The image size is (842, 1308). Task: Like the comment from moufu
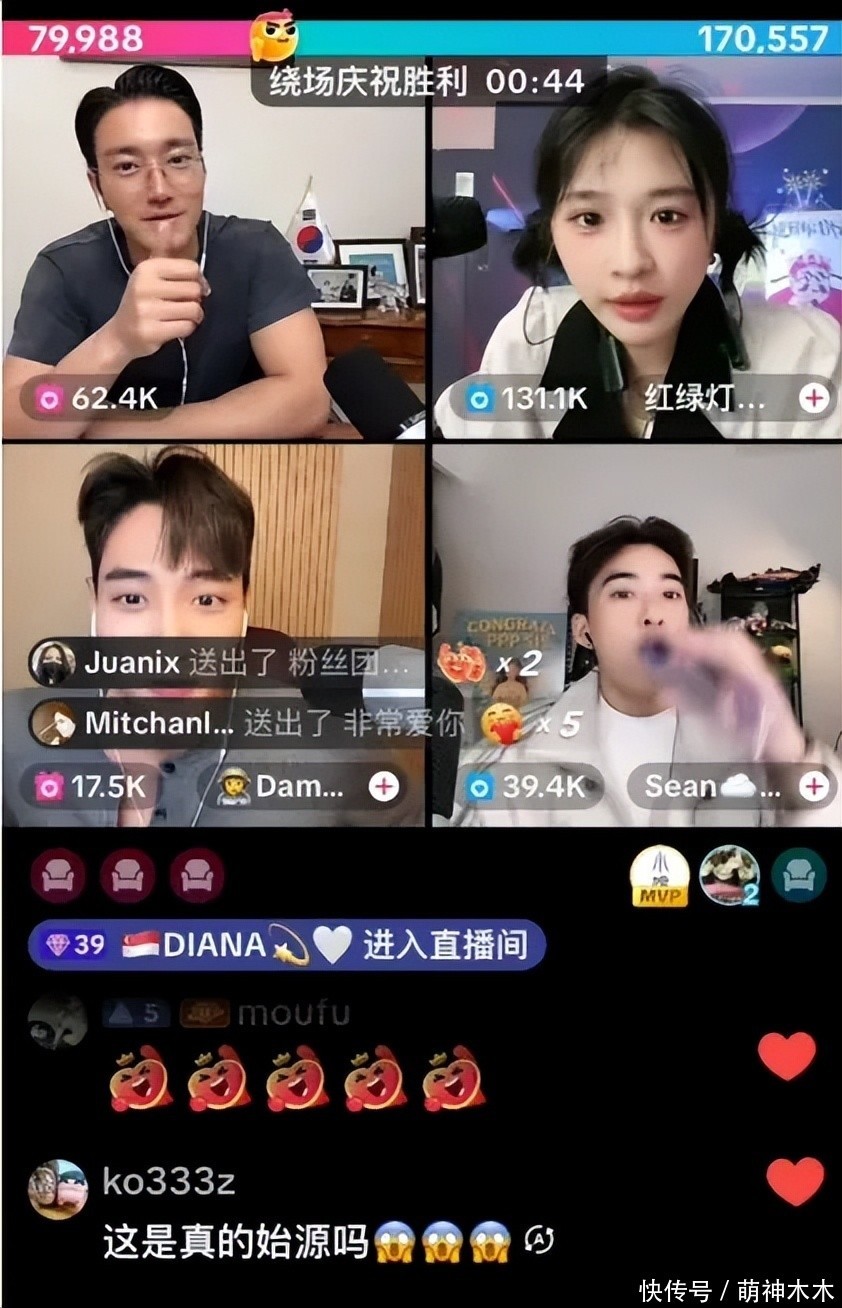pos(787,1055)
